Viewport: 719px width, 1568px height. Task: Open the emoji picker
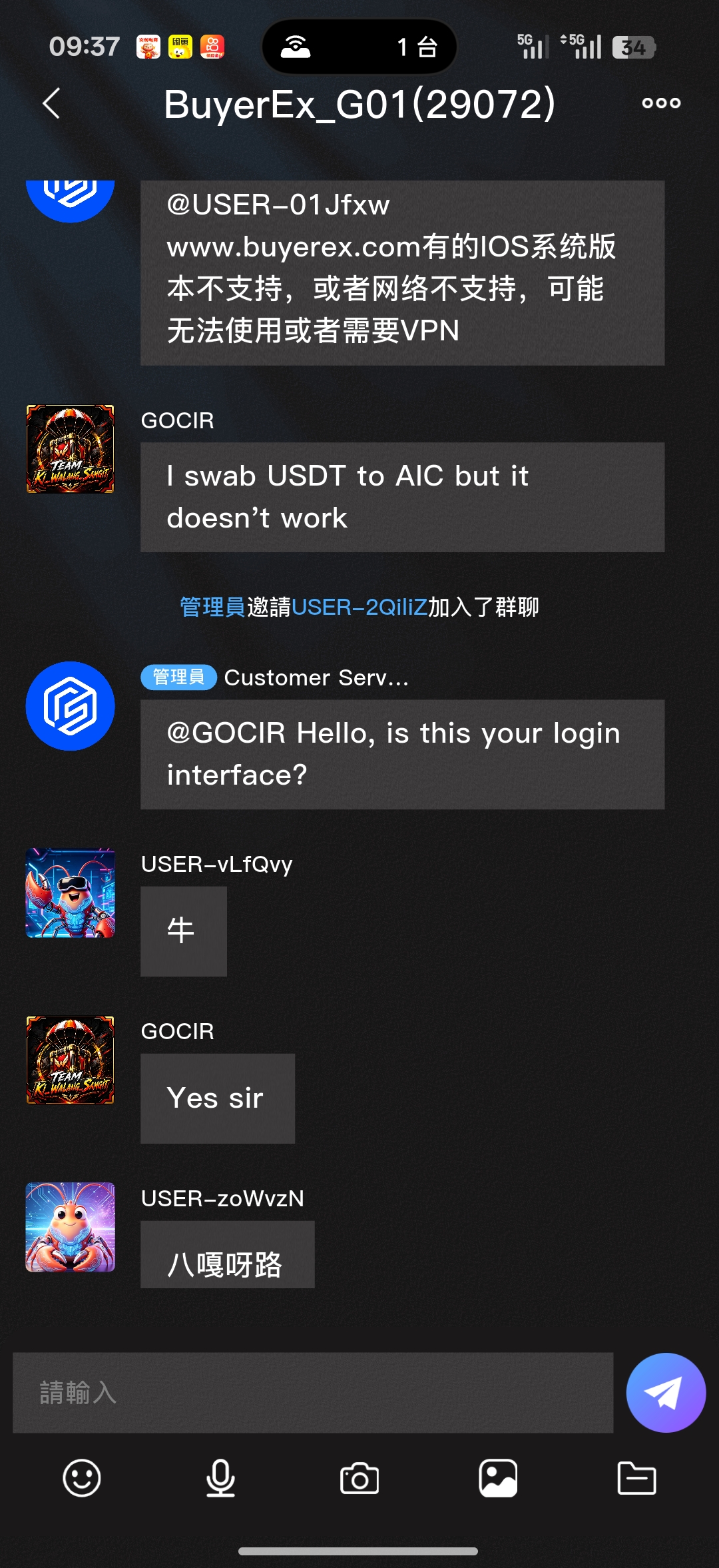(x=82, y=1478)
